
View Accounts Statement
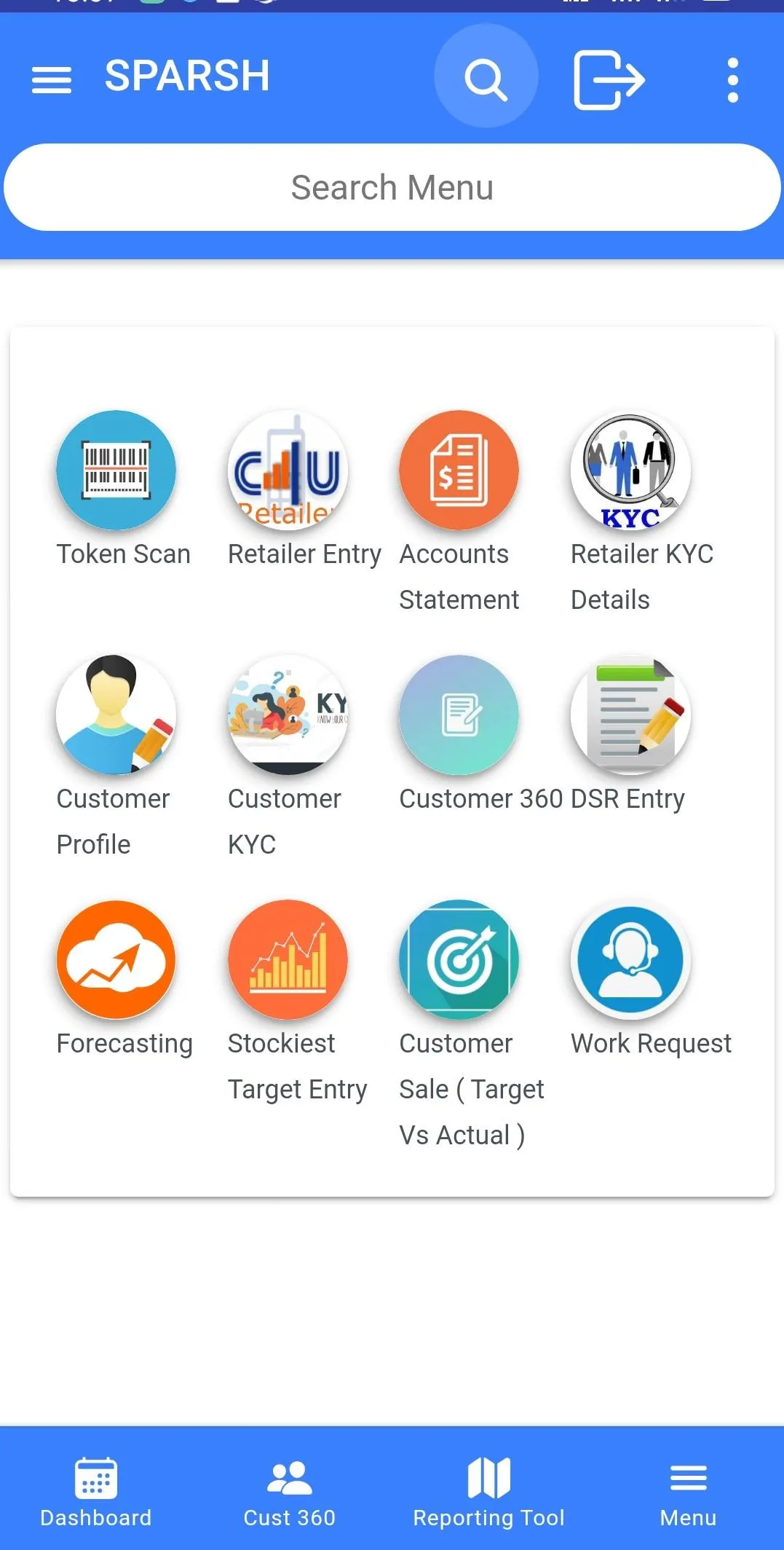pos(459,471)
